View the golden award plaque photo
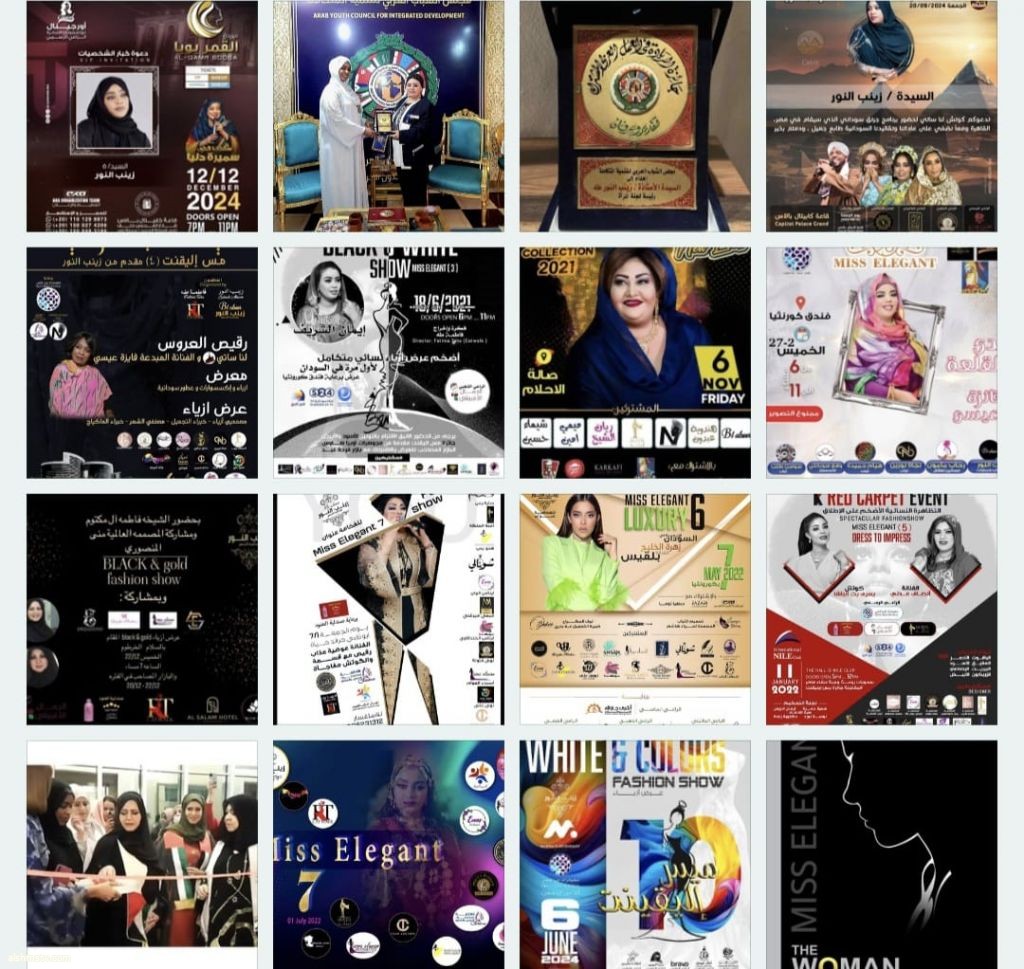 (634, 116)
